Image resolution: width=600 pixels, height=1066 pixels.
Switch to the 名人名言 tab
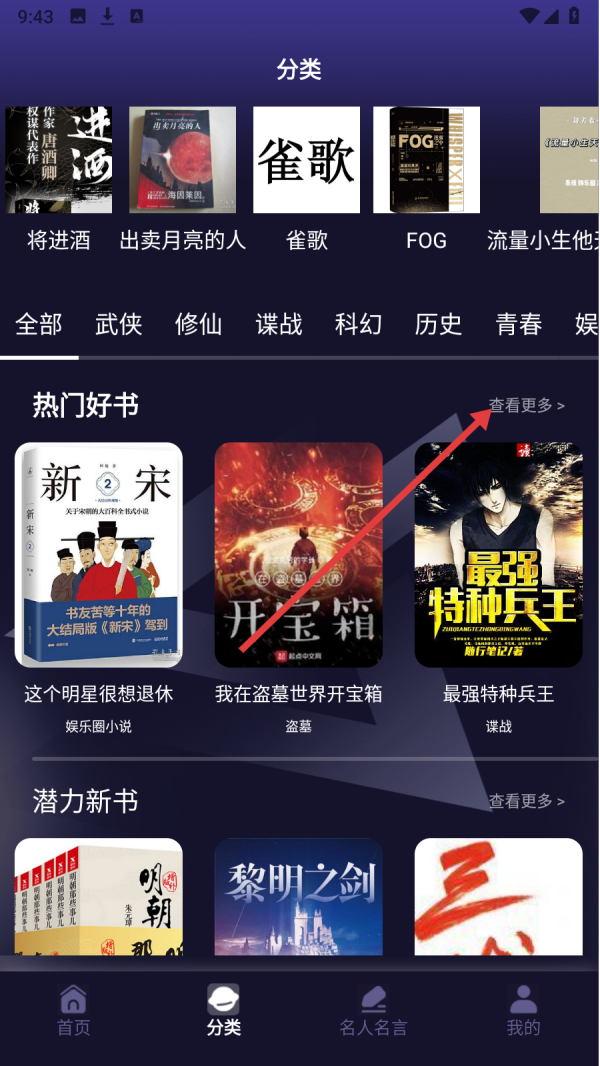(x=373, y=1010)
